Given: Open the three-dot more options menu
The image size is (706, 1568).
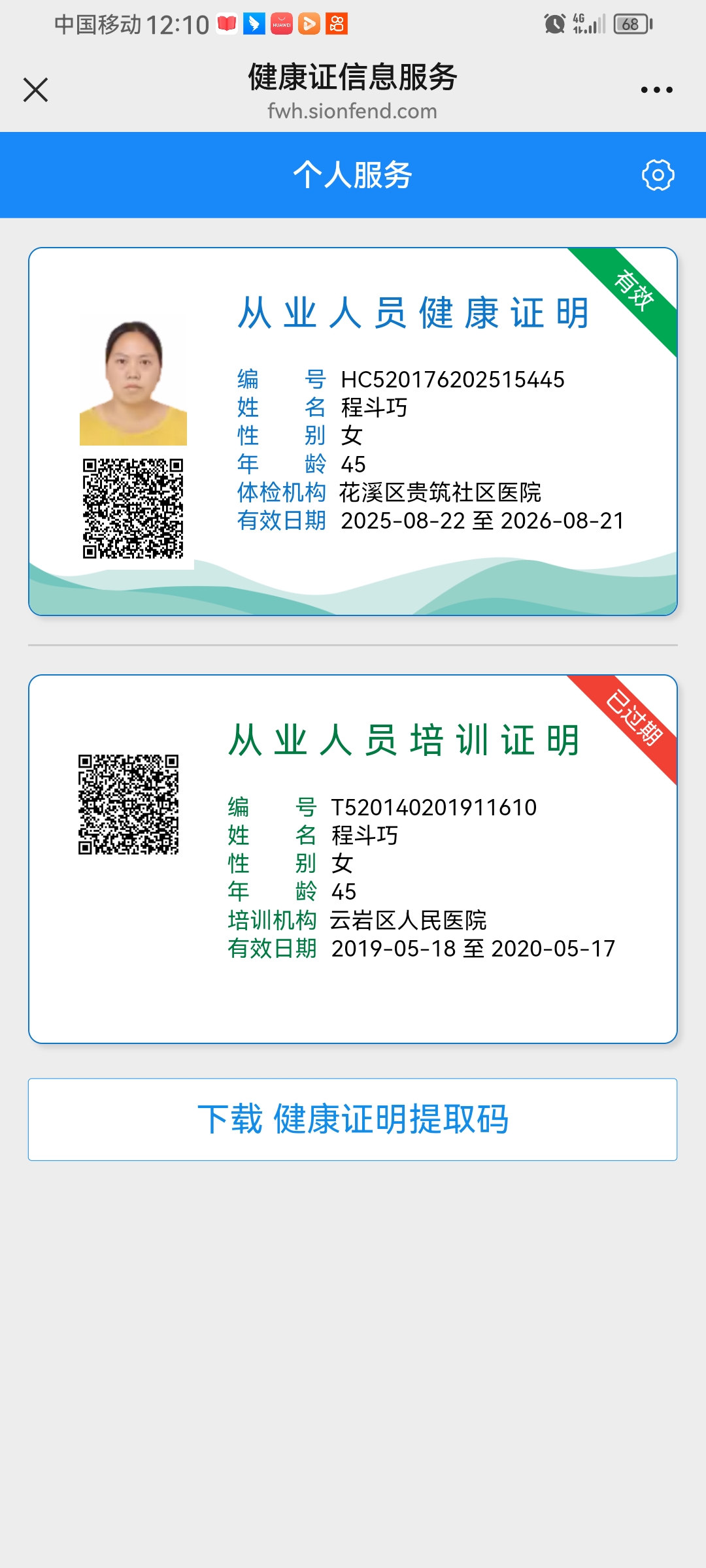Looking at the screenshot, I should 656,90.
